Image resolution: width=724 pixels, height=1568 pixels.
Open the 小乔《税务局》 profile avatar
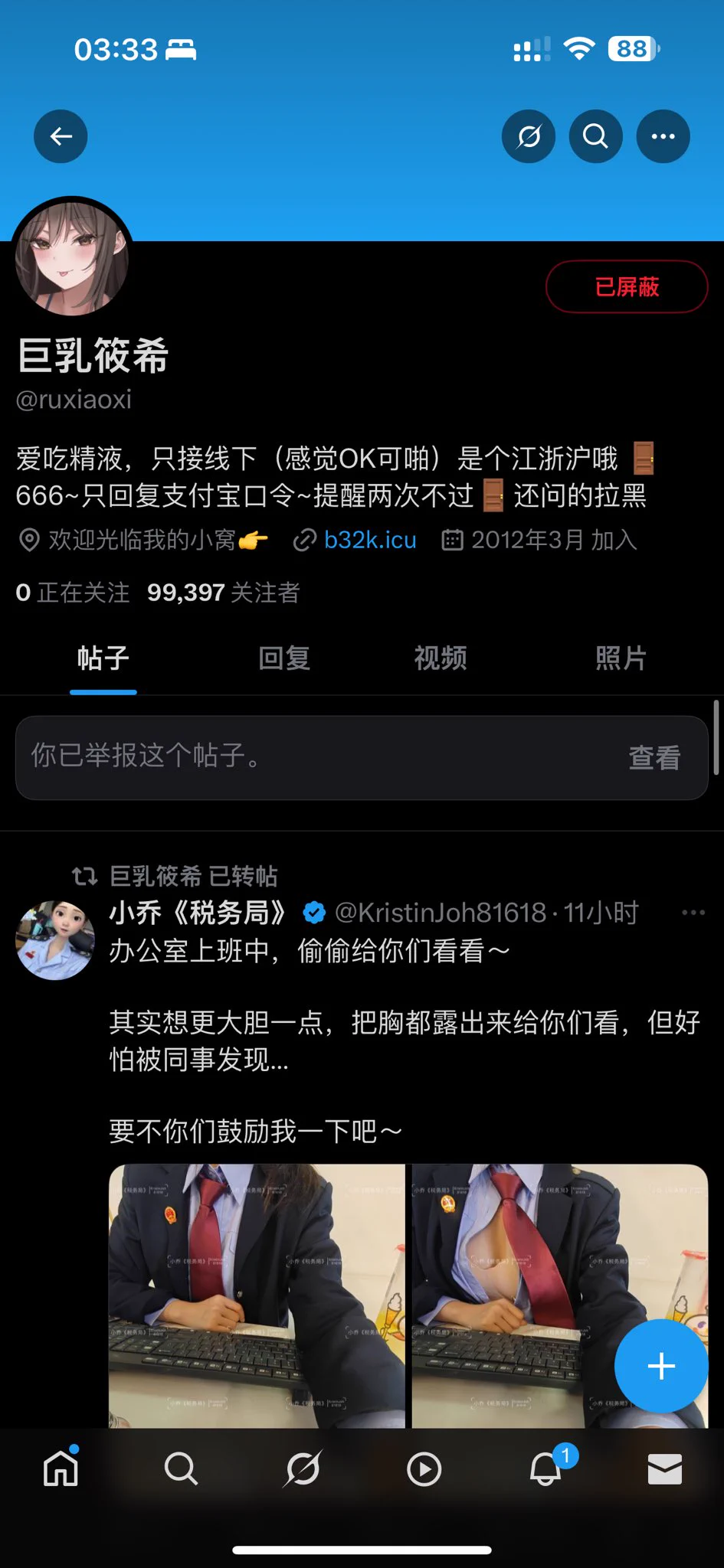pyautogui.click(x=55, y=940)
